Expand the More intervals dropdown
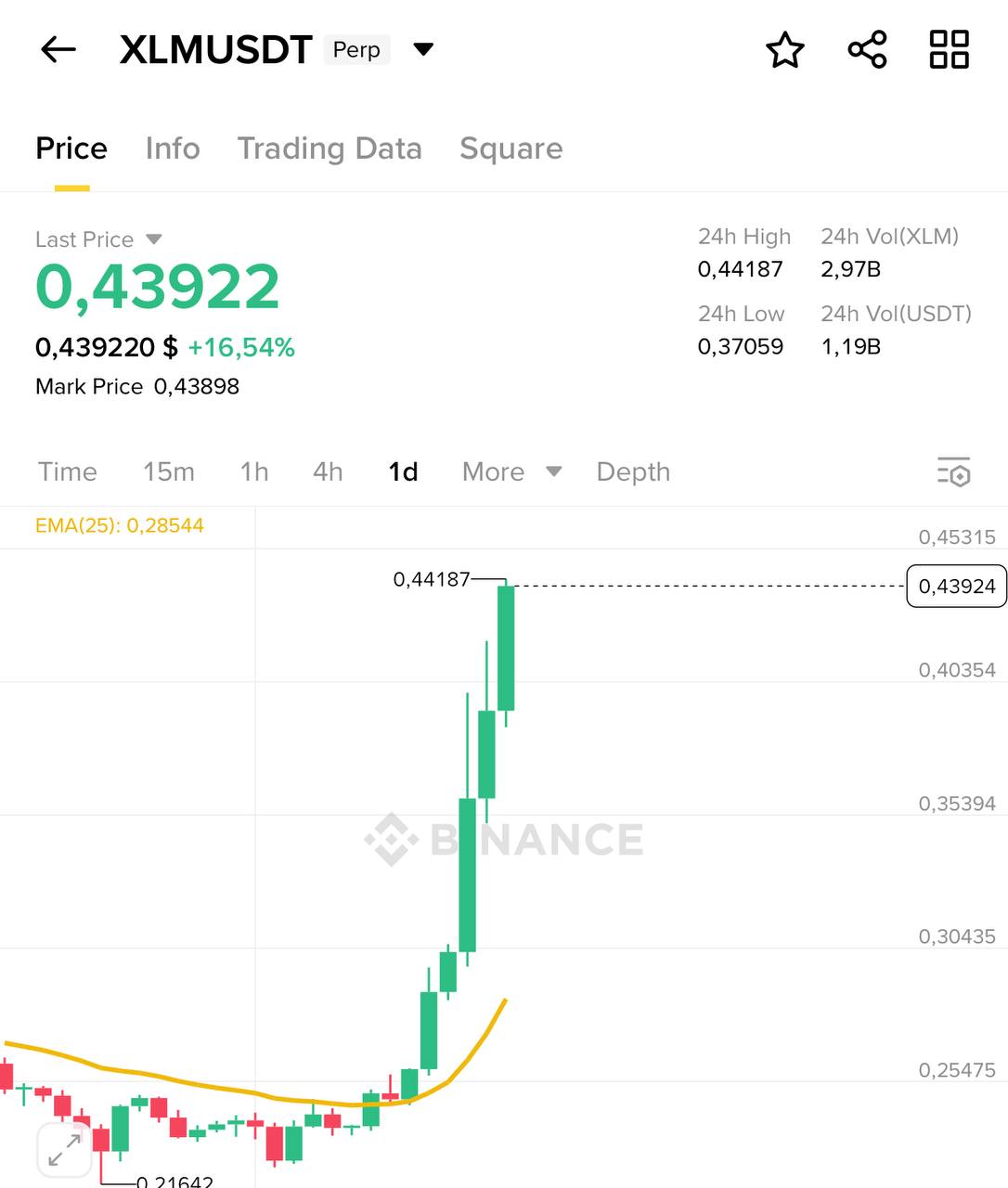This screenshot has height=1188, width=1008. 511,471
